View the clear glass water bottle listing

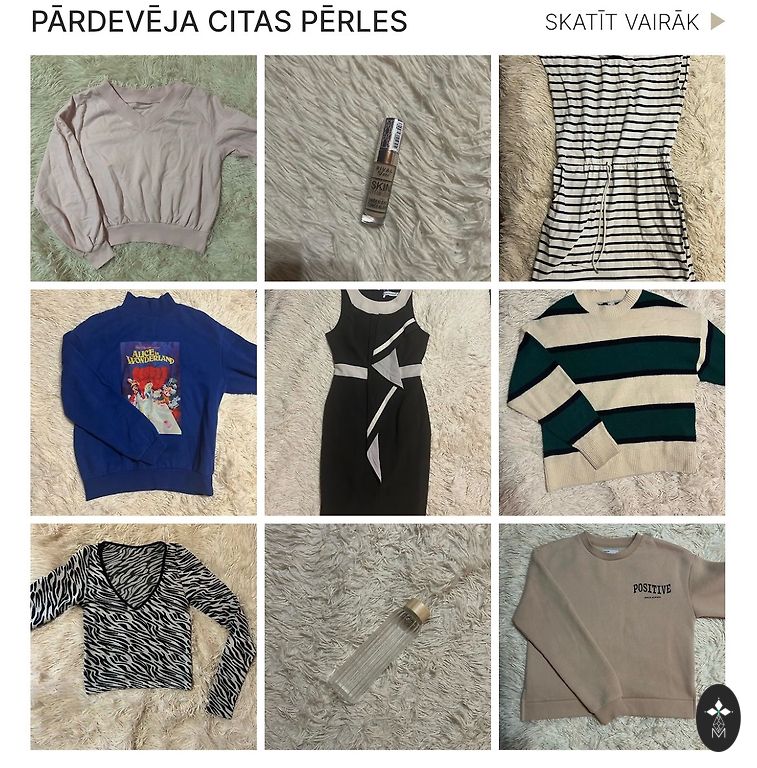(x=377, y=636)
